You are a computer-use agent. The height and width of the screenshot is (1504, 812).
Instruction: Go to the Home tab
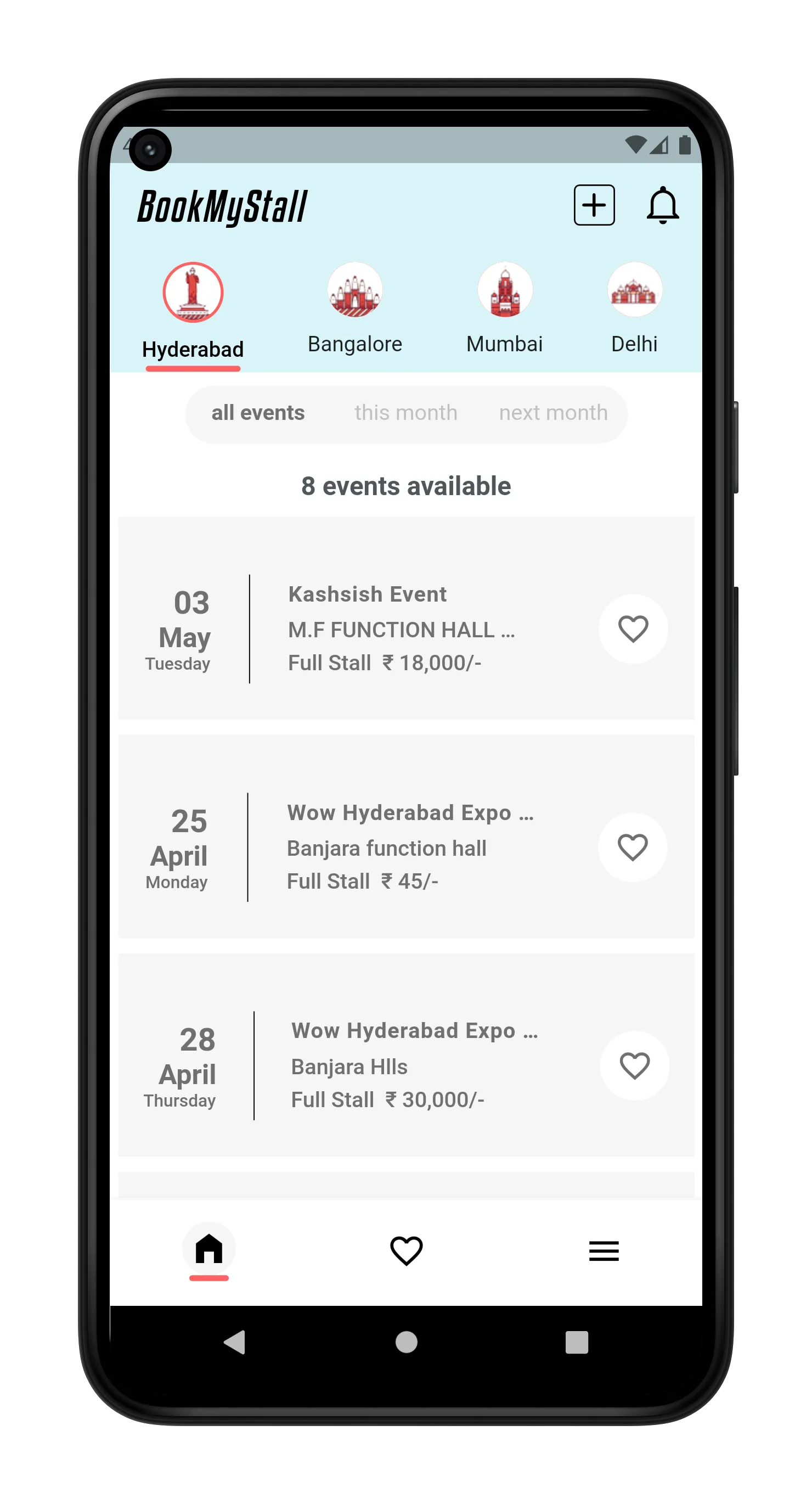tap(209, 1250)
